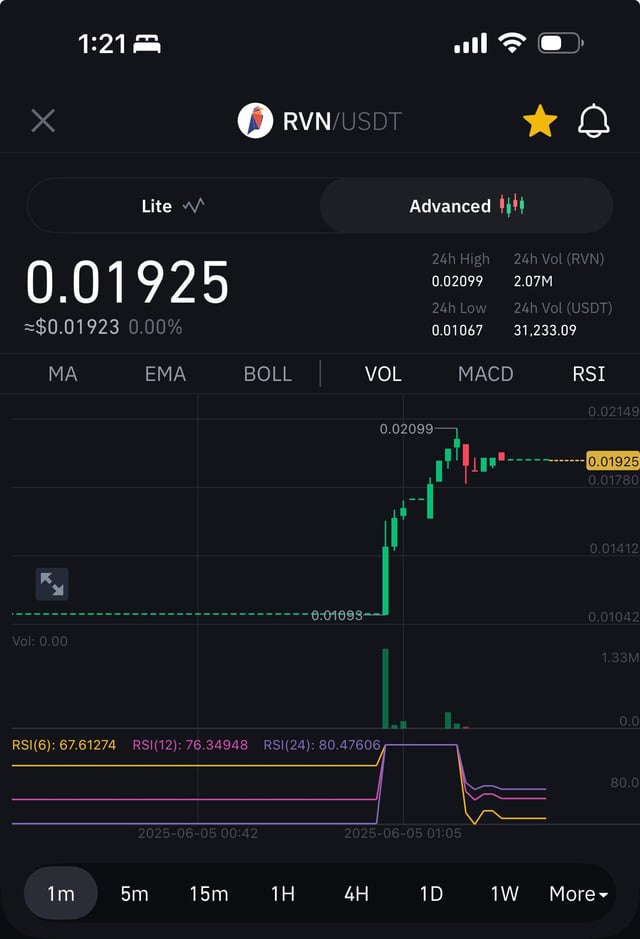
Task: Switch to 5m candles
Action: pos(134,894)
